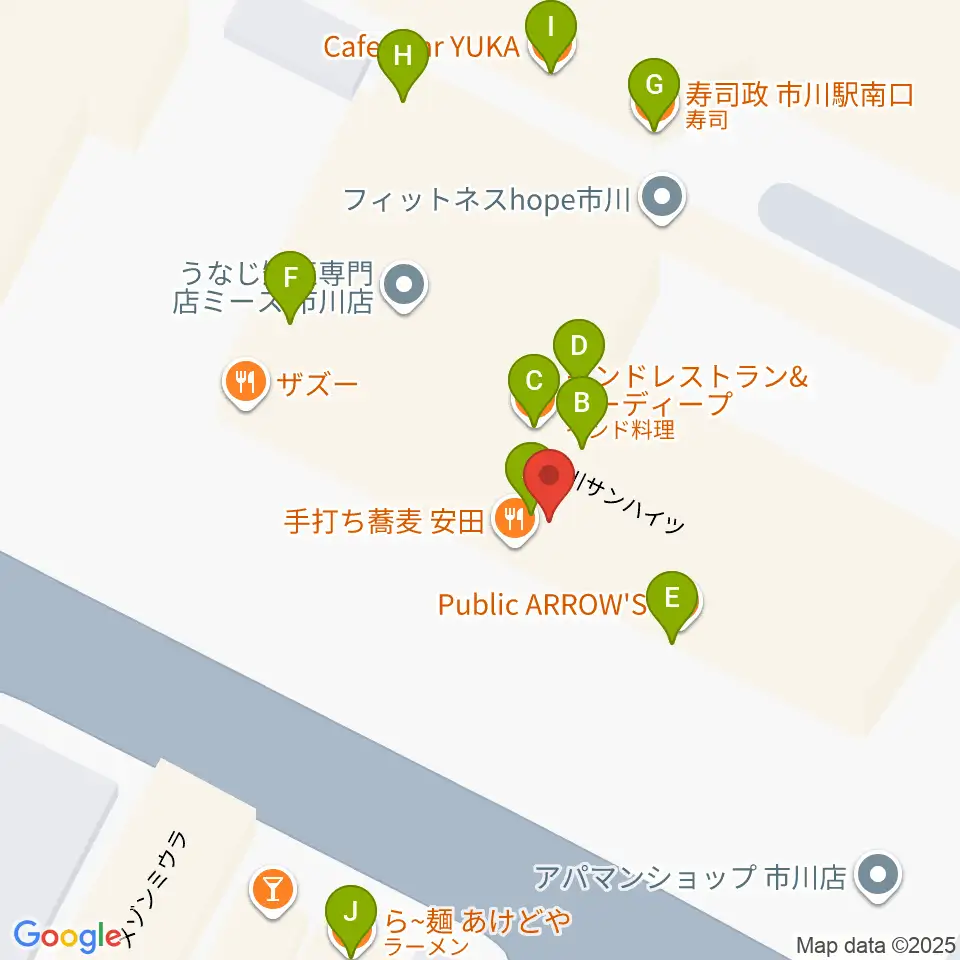Open the うなじ専門店ミース市川店 place pin

point(403,287)
